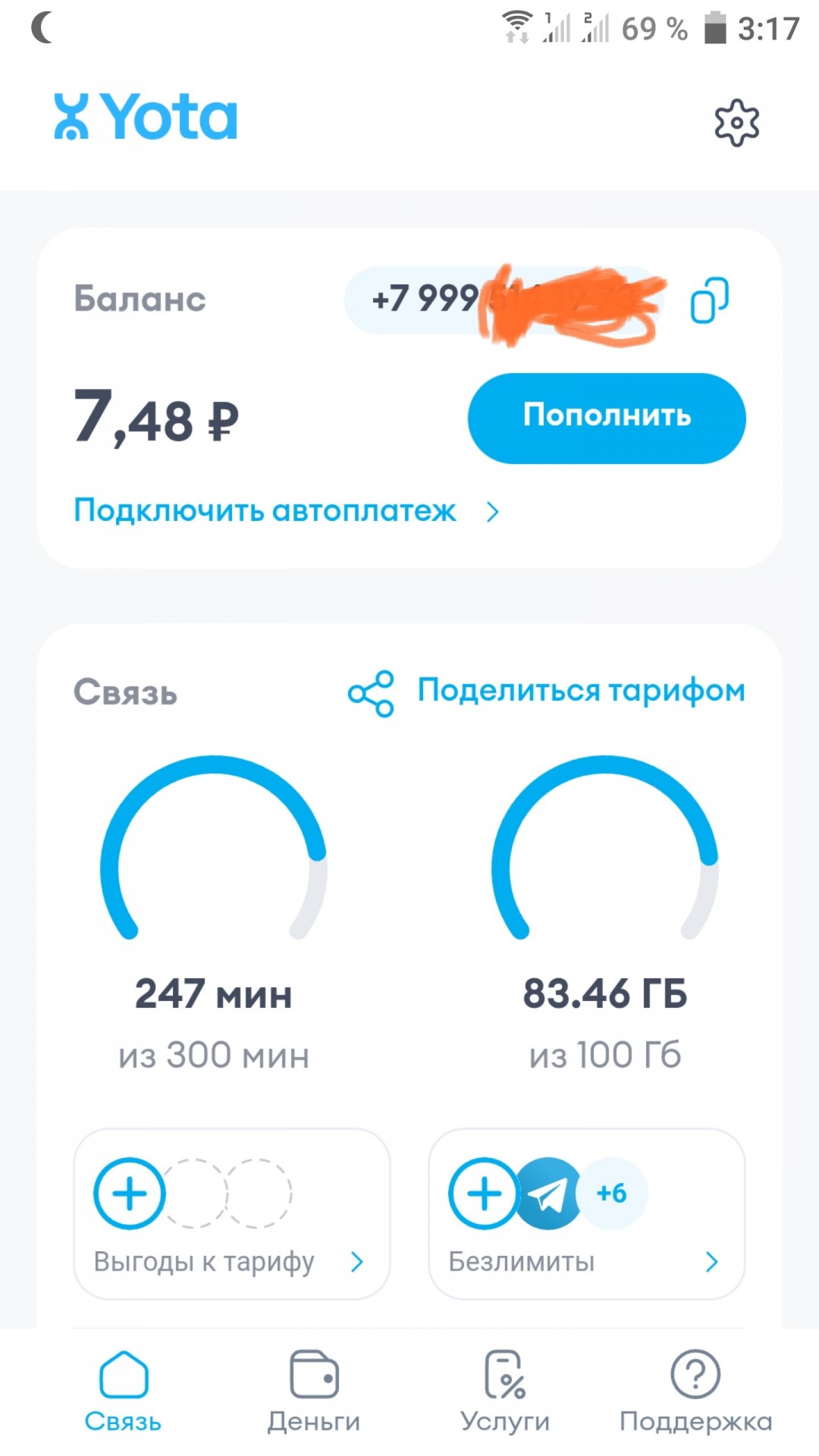Open the settings gear icon
This screenshot has height=1456, width=819.
click(736, 122)
